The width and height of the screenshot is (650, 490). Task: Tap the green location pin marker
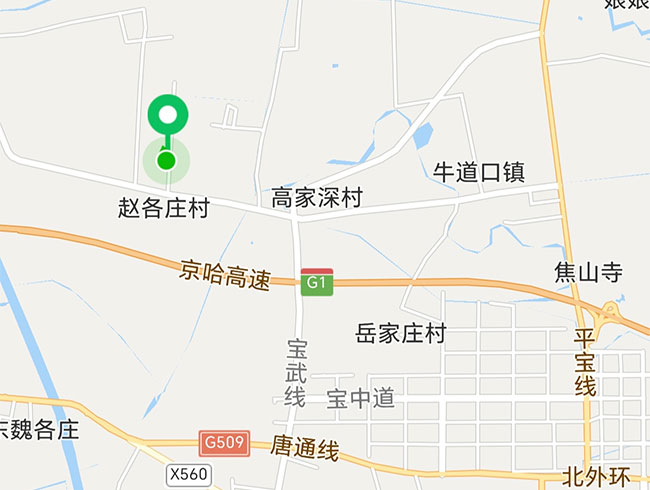pyautogui.click(x=168, y=116)
